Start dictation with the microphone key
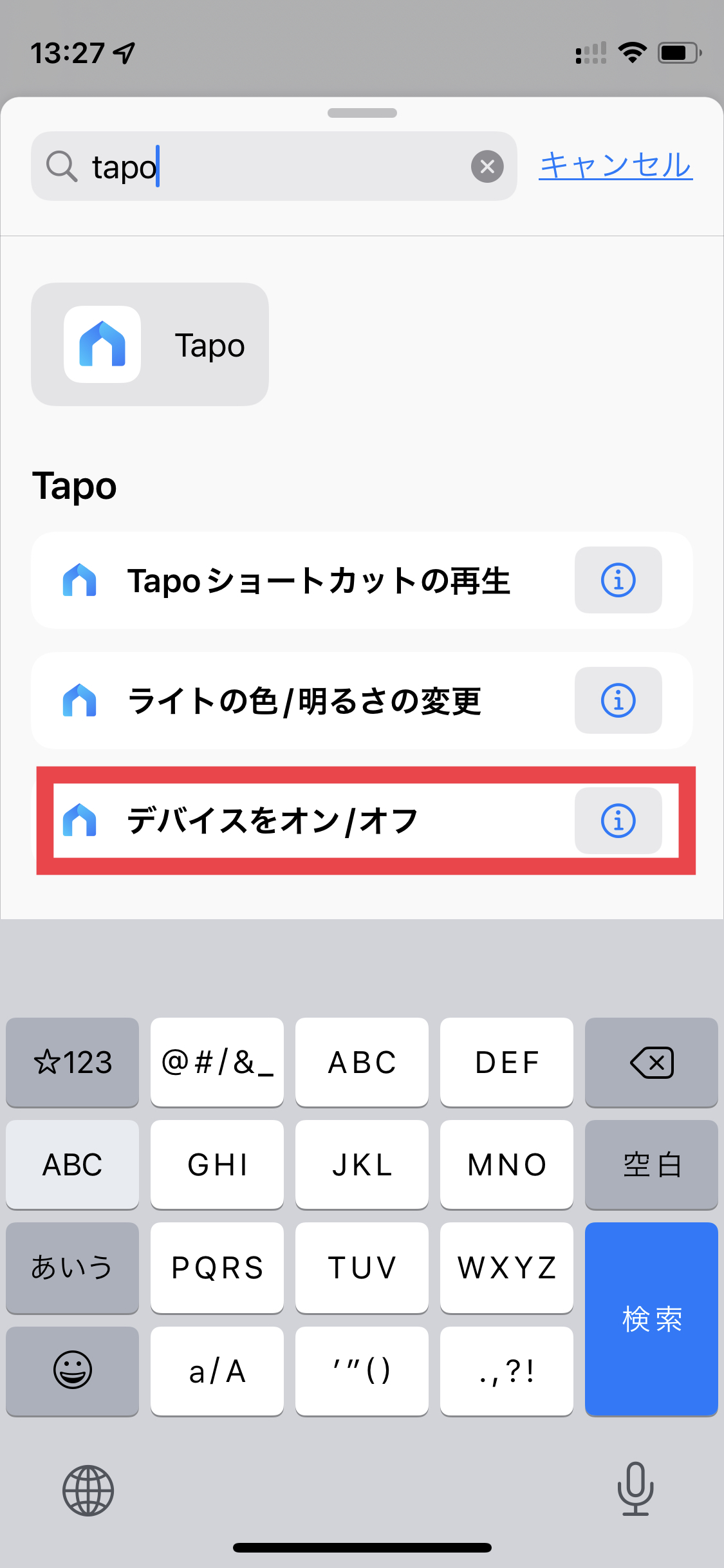The width and height of the screenshot is (724, 1568). (635, 1489)
